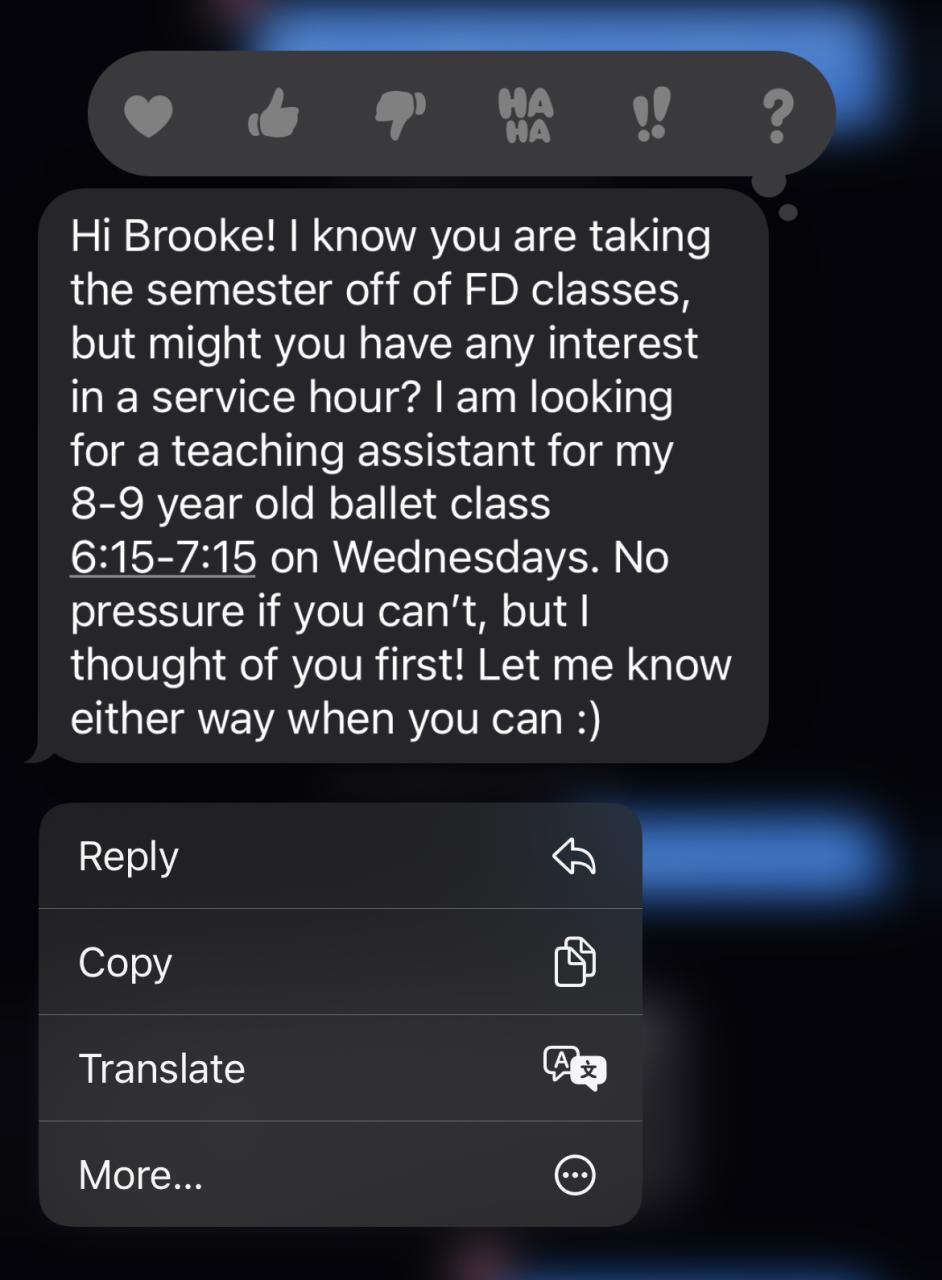Copy the message text
This screenshot has height=1280, width=942.
(x=340, y=962)
